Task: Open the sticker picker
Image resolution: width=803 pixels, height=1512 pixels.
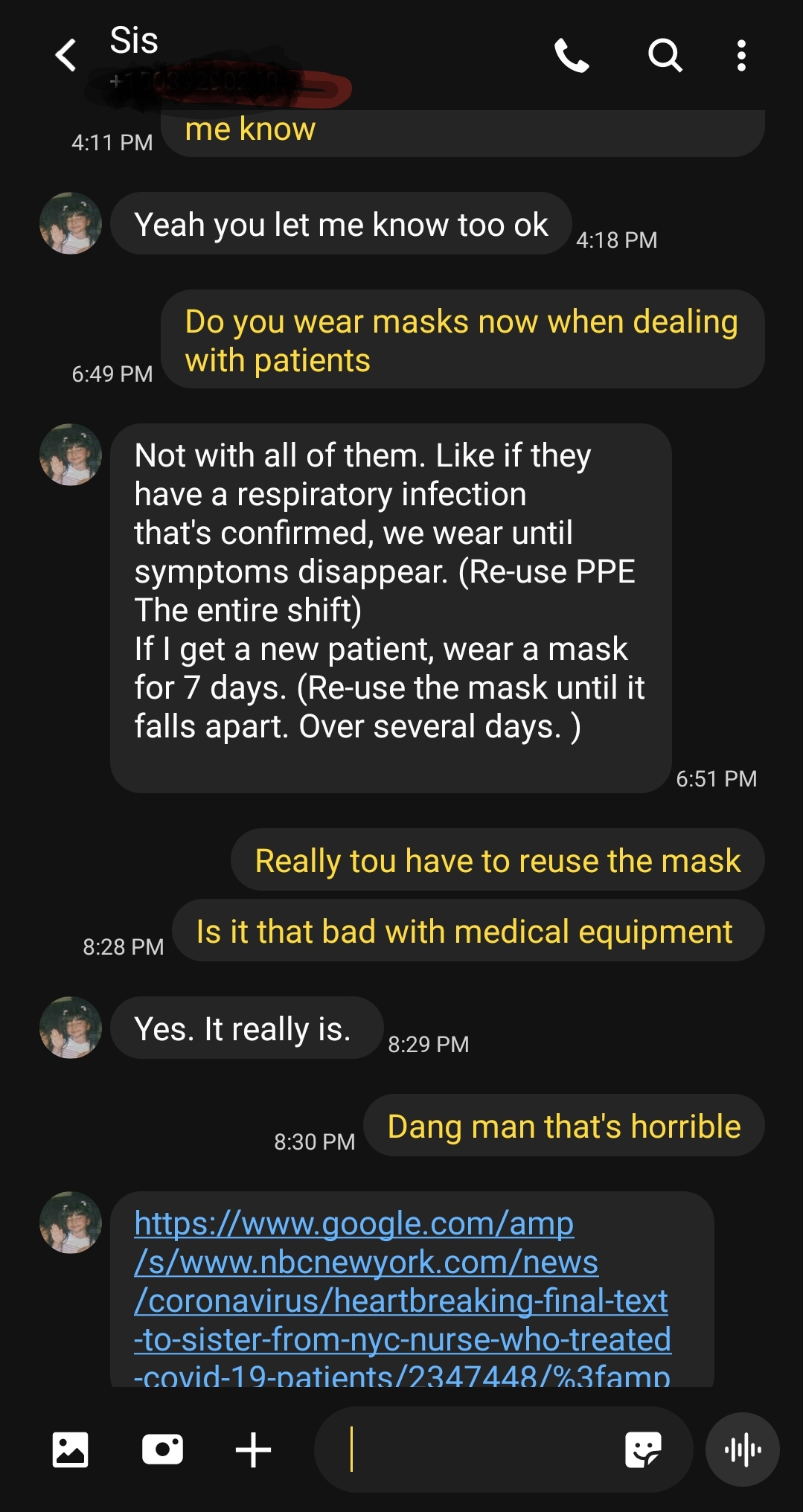Action: click(643, 1449)
